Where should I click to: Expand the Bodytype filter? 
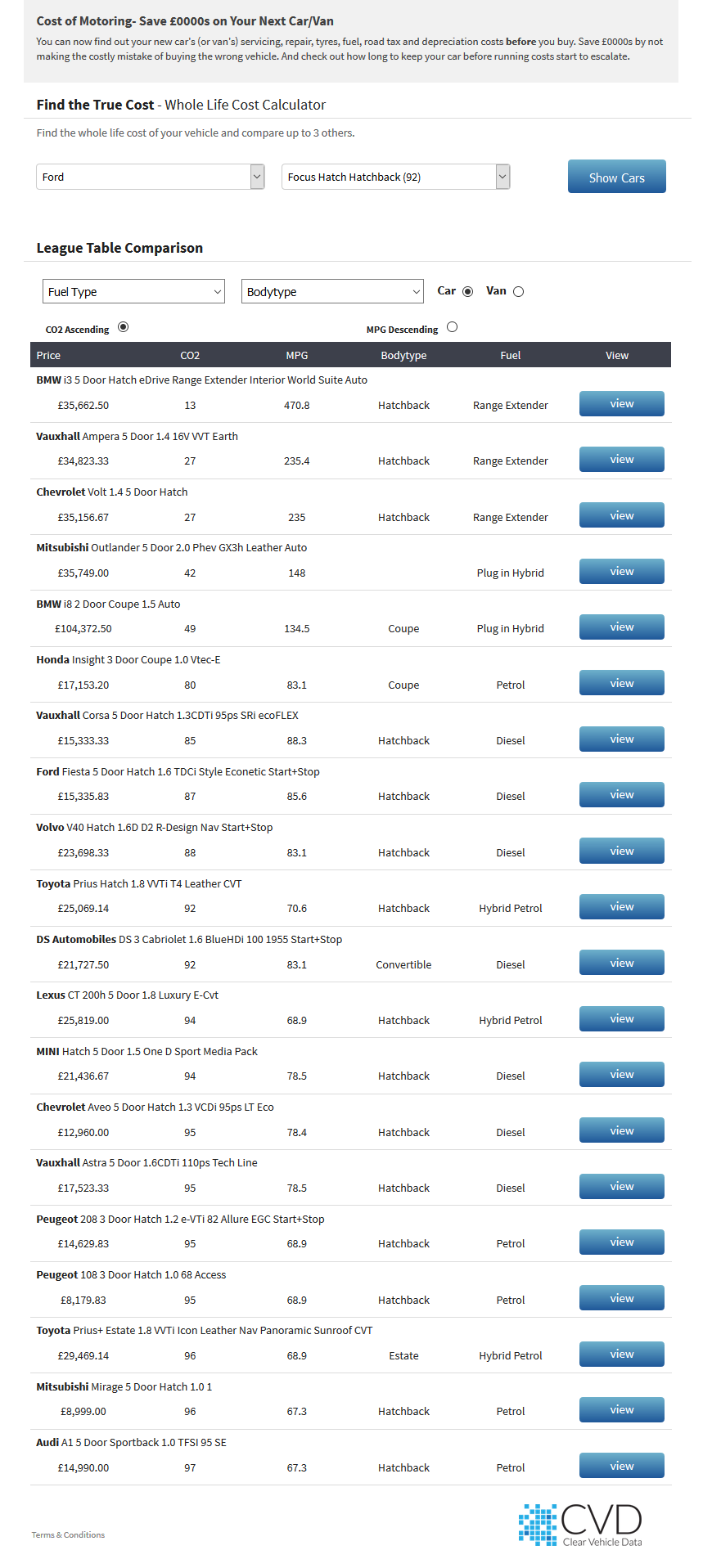[x=332, y=292]
